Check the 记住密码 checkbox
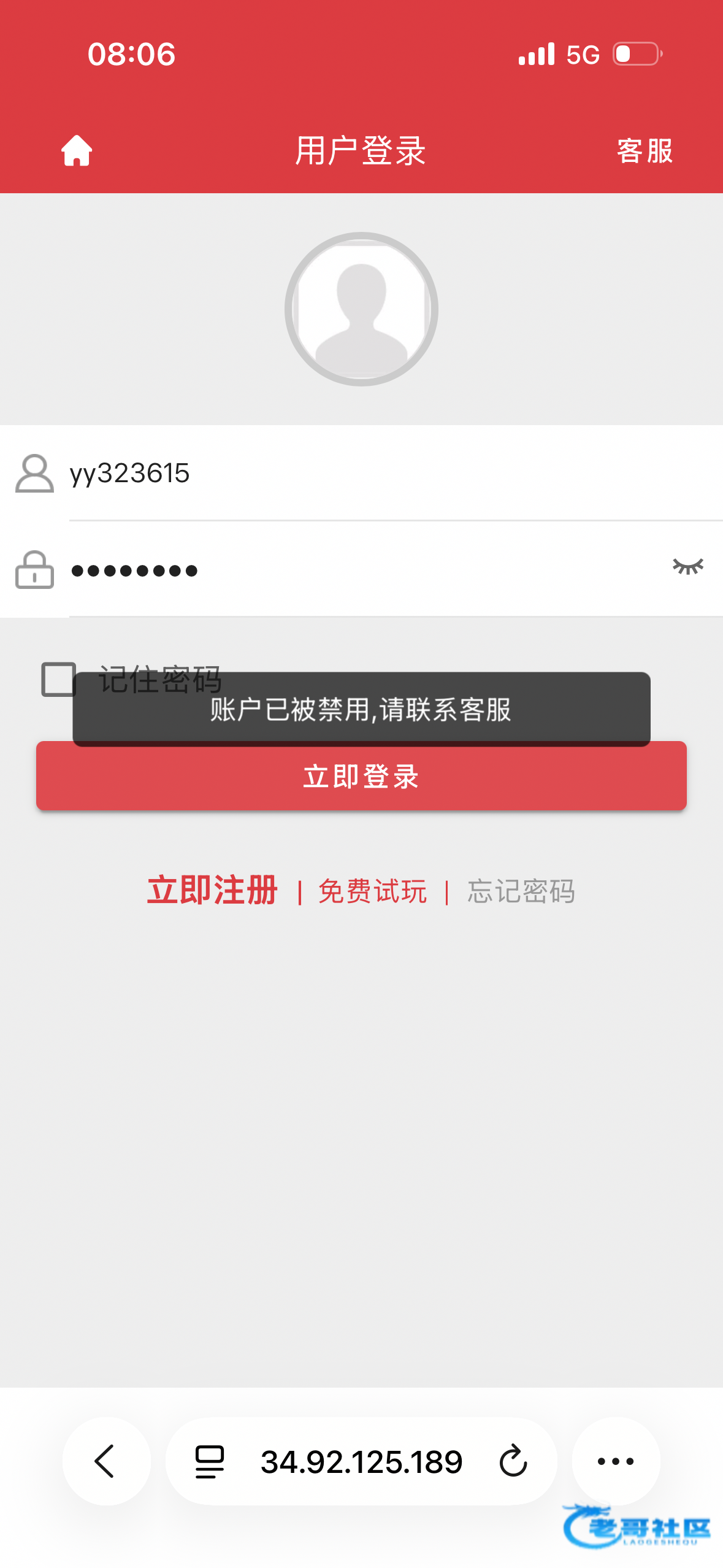 click(x=58, y=679)
